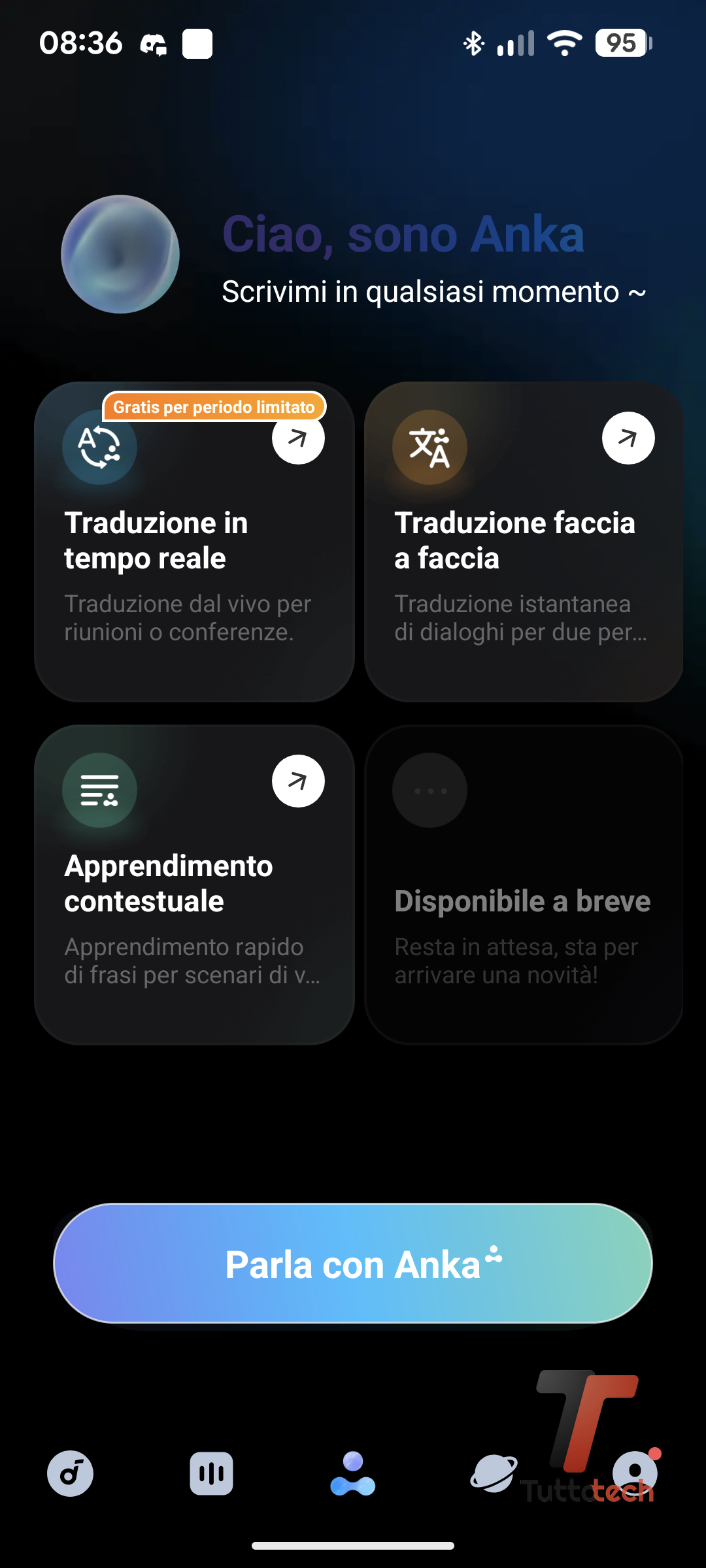
Task: Open the Traduzione in tempo reale card
Action: click(x=194, y=542)
